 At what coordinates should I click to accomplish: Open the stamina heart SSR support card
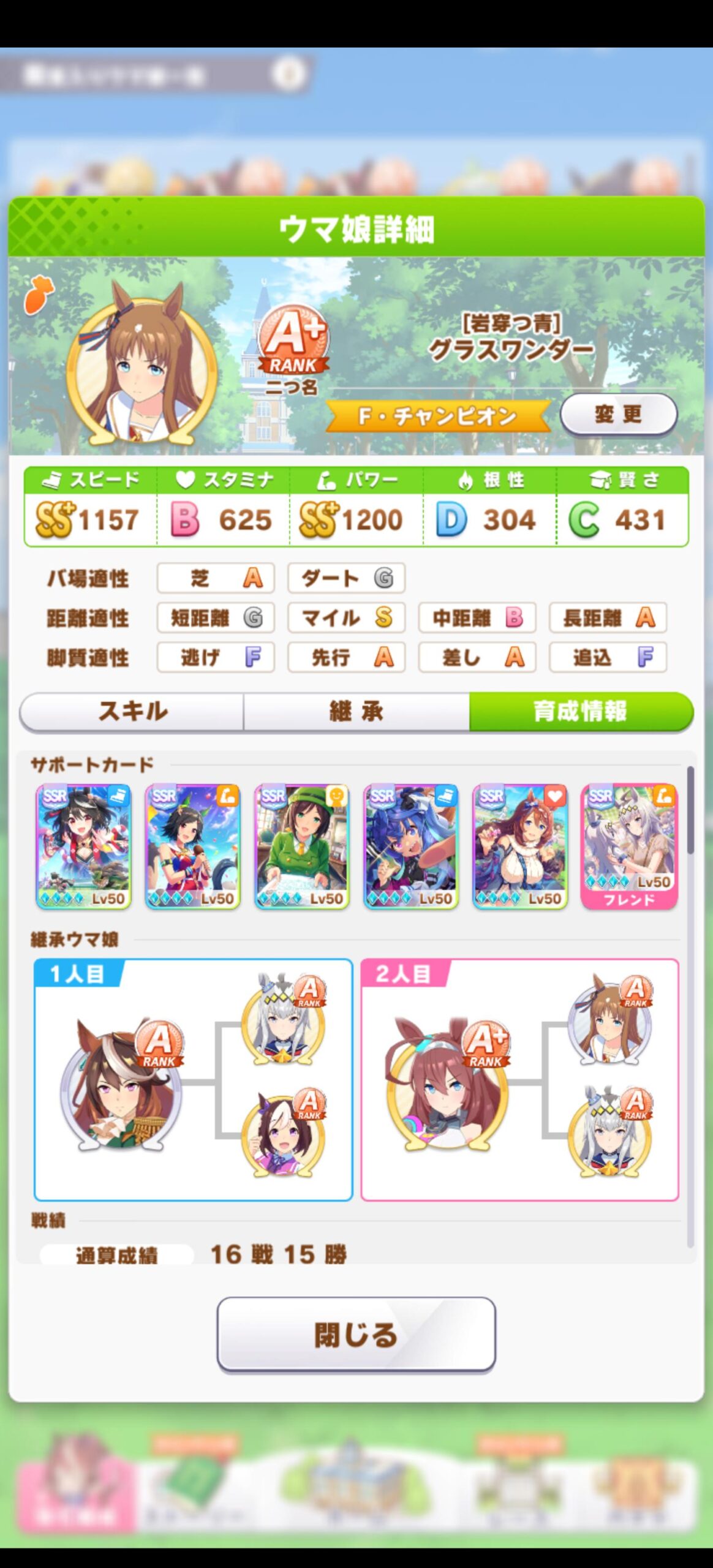point(519,846)
